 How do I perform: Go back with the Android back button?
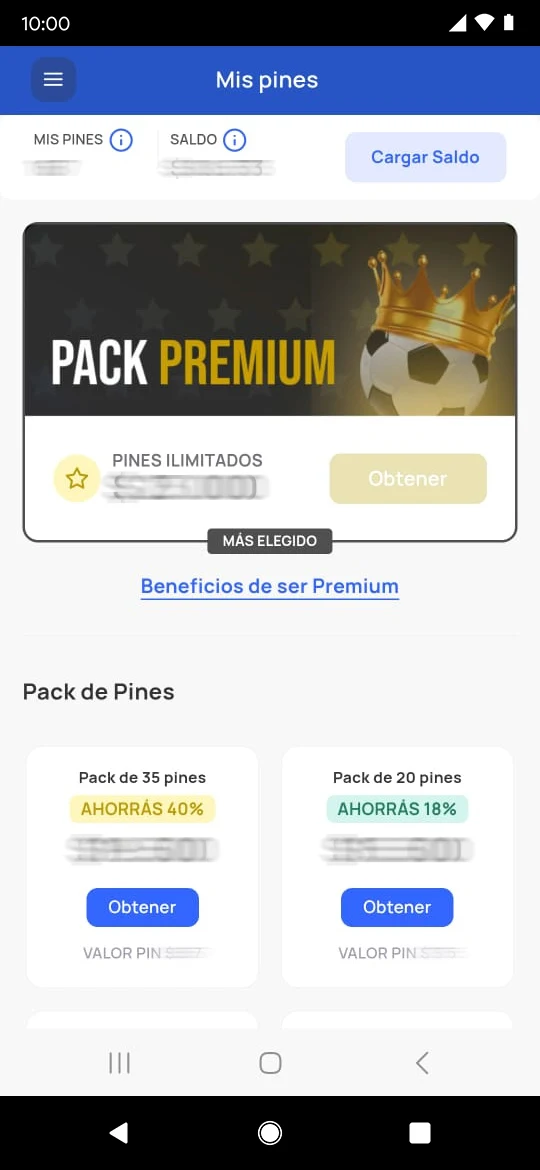click(x=119, y=1133)
